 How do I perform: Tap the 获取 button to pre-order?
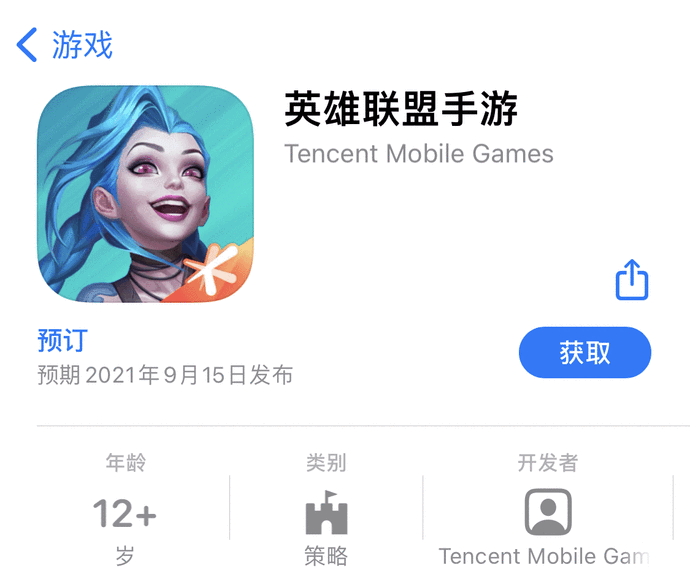pos(585,354)
